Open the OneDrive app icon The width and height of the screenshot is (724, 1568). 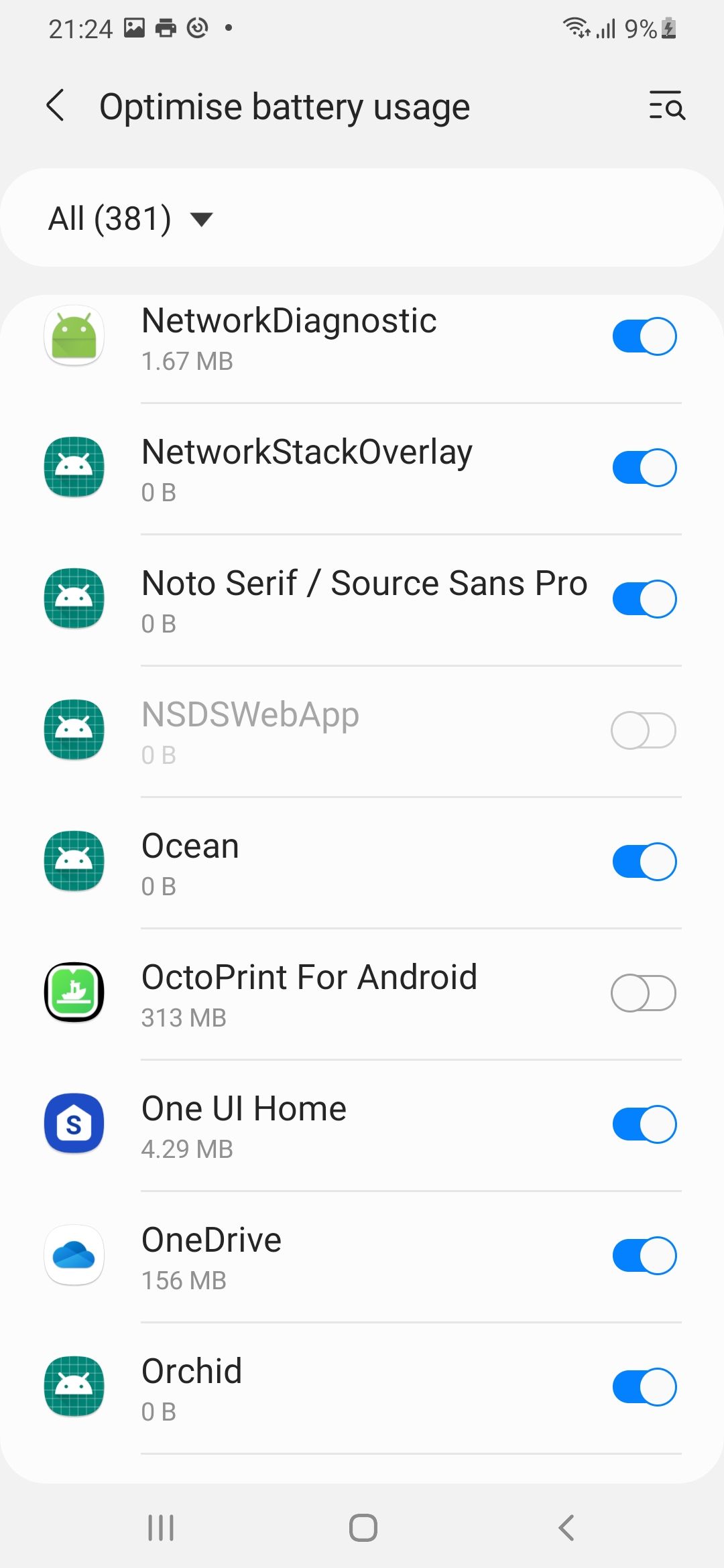tap(74, 1255)
